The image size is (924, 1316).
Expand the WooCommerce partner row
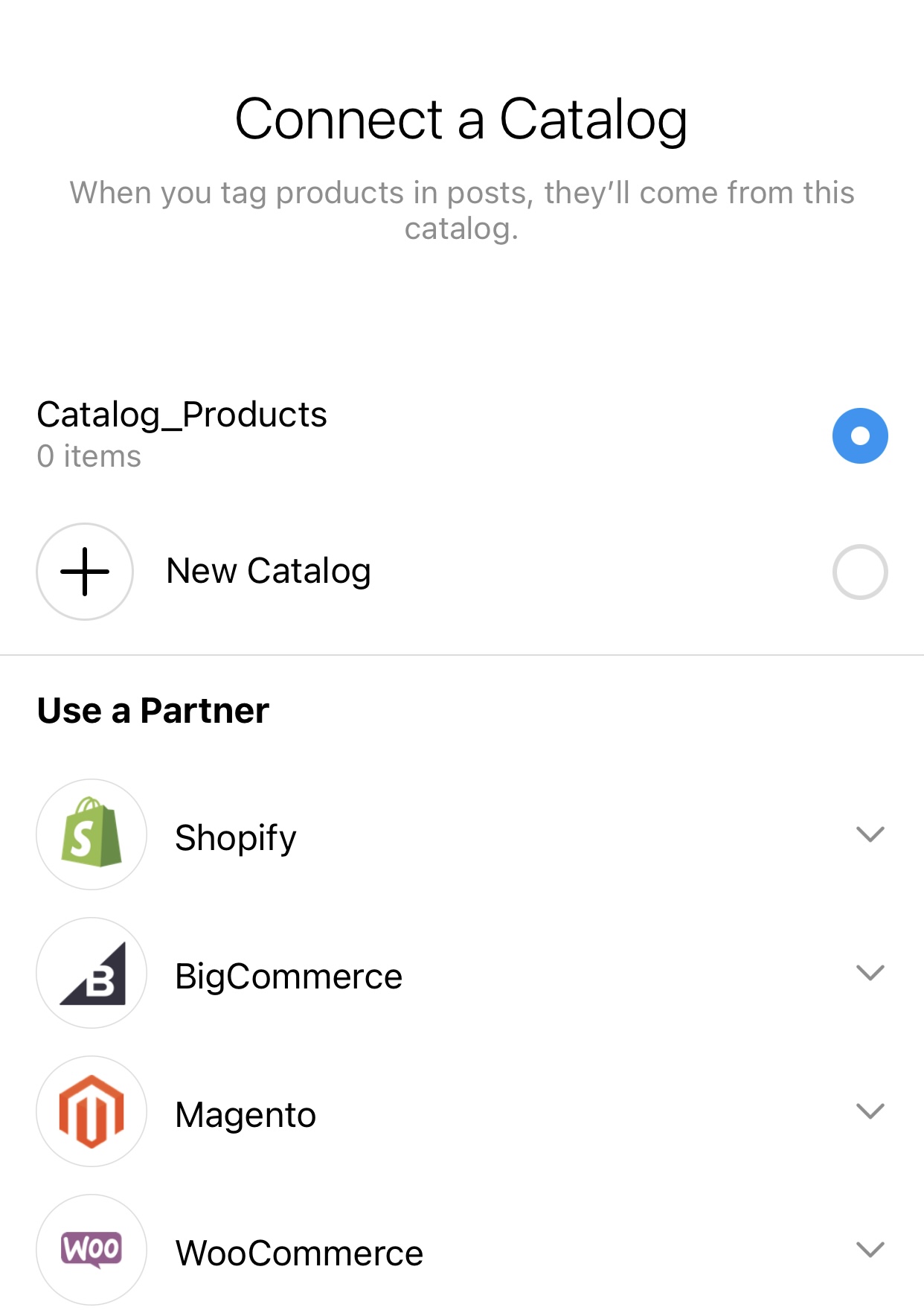point(869,1250)
